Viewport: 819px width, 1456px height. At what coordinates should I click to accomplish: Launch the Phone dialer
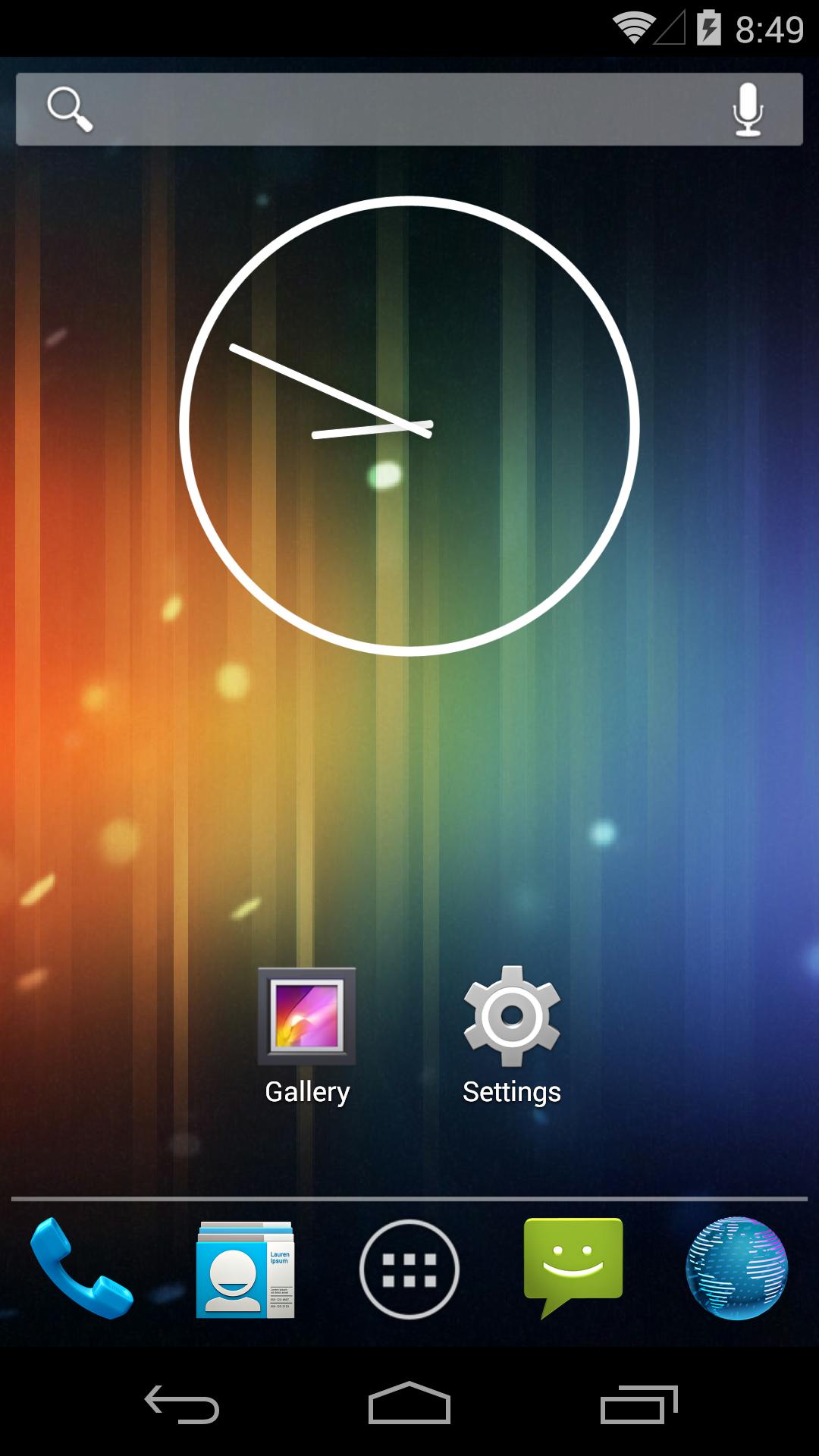(82, 1268)
